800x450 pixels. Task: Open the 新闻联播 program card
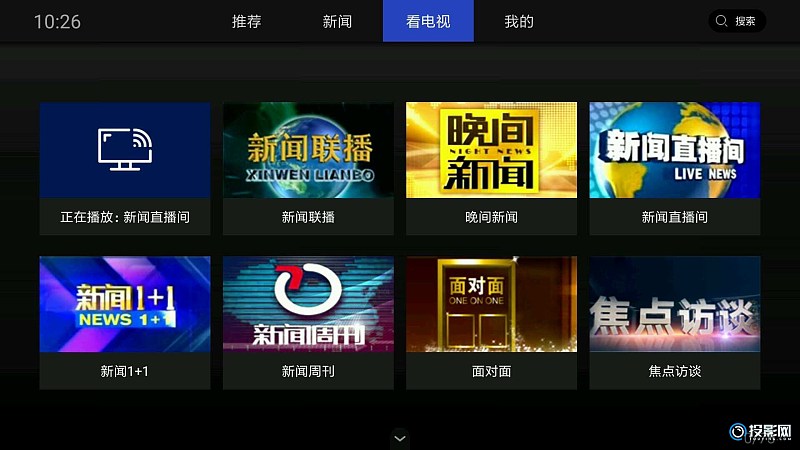(308, 168)
